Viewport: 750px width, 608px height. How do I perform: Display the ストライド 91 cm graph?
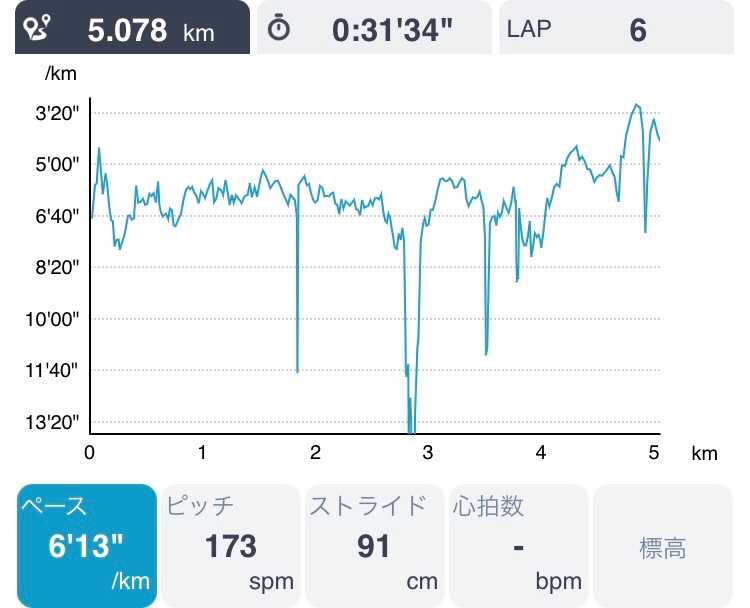point(374,546)
